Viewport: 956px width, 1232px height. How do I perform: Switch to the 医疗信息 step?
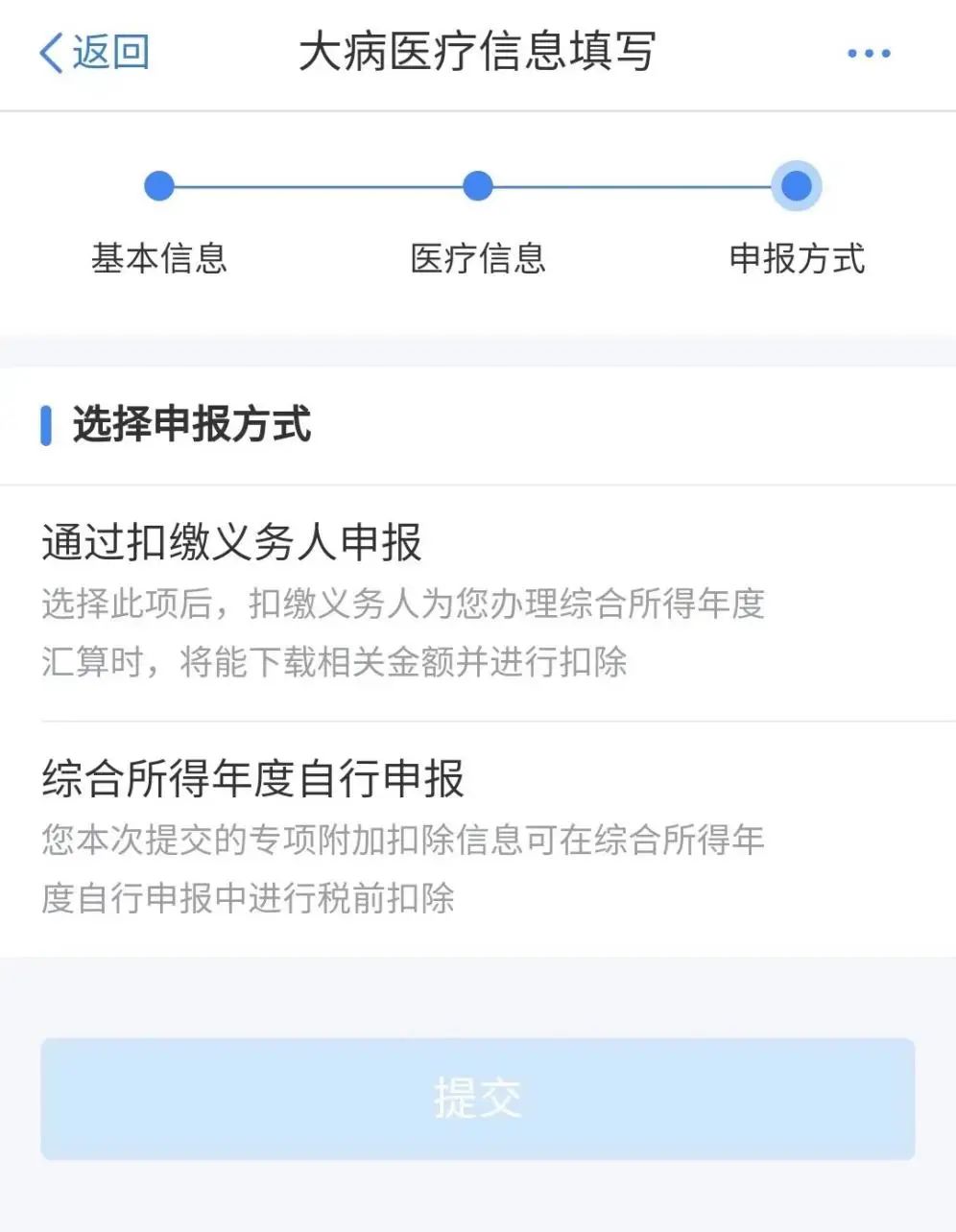(477, 258)
